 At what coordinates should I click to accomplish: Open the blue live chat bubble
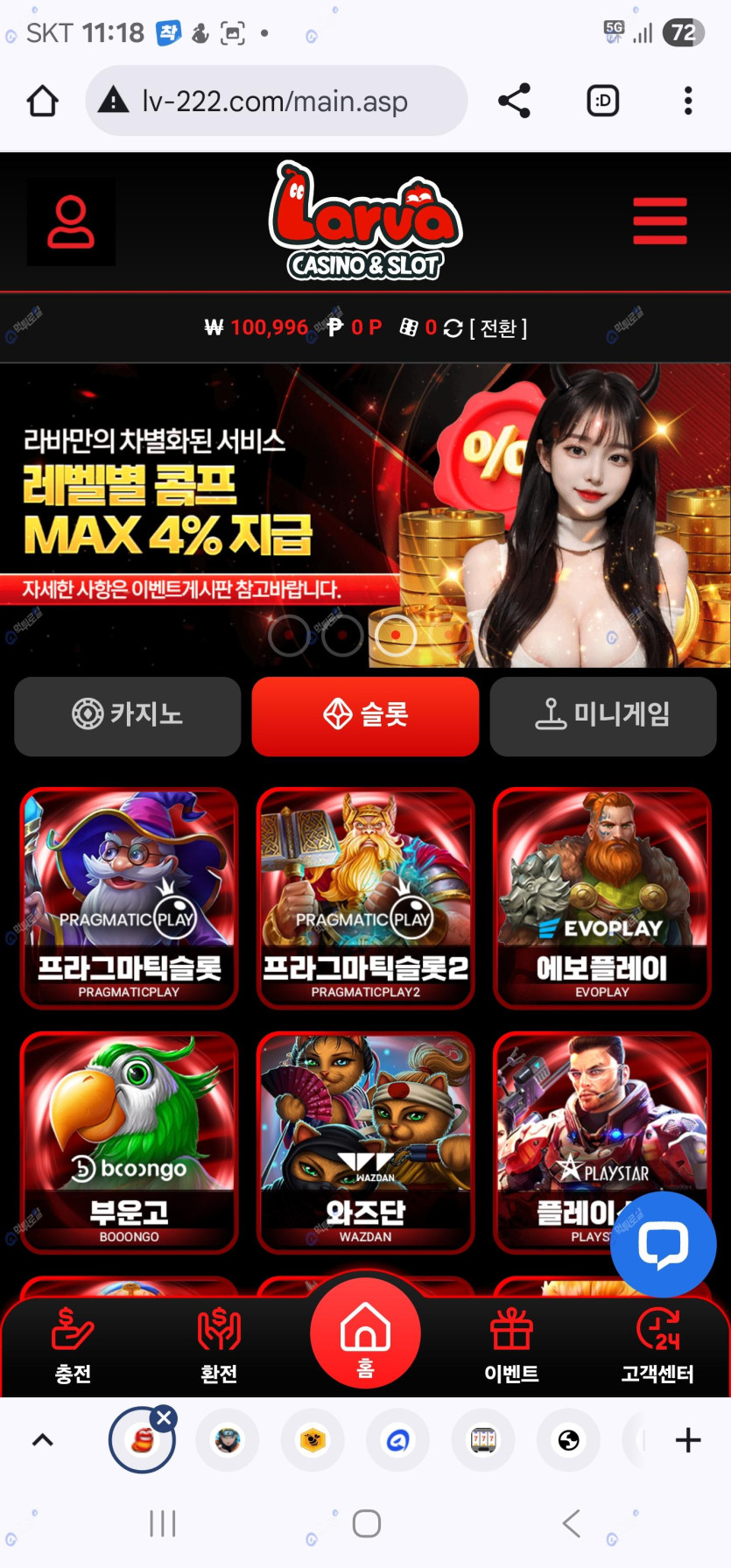(663, 1244)
